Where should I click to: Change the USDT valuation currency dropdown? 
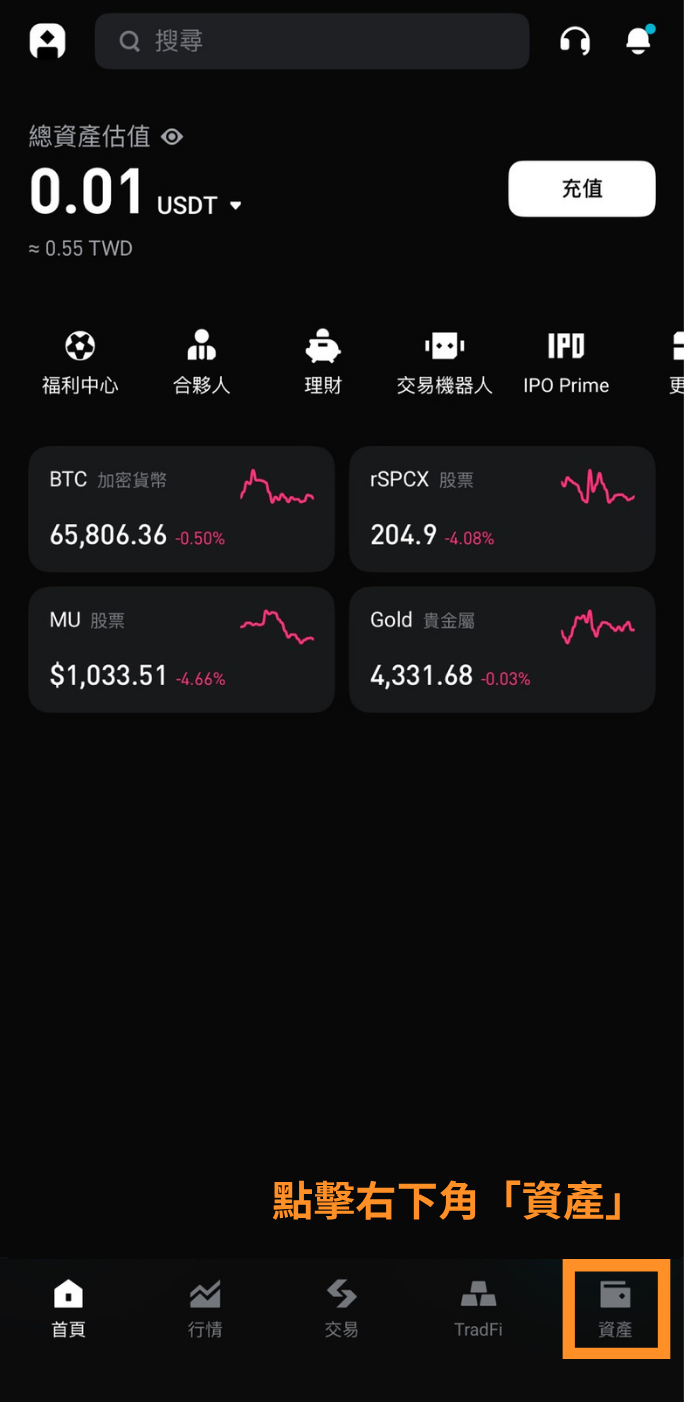(x=200, y=205)
